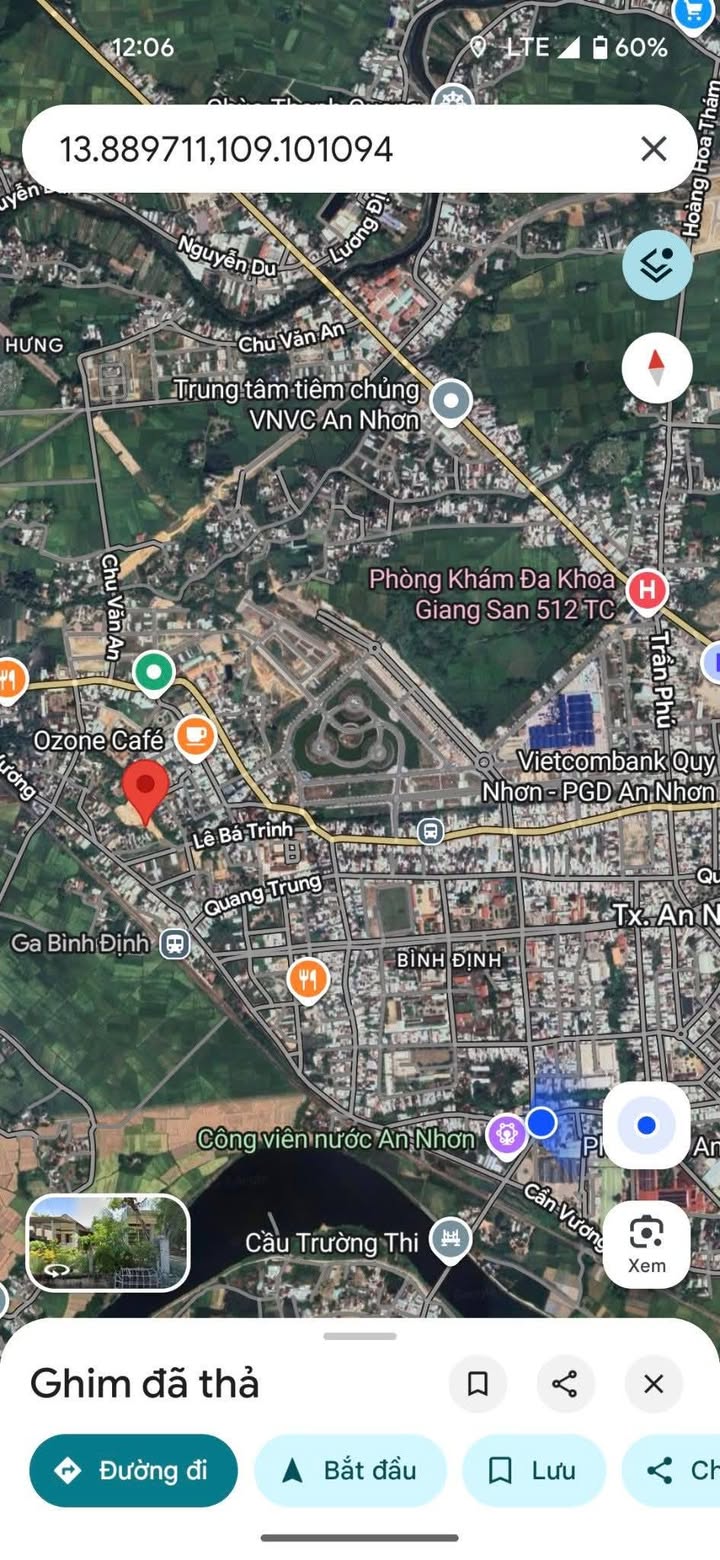Select the Ga Bình Định station marker
Image resolution: width=720 pixels, height=1560 pixels.
coord(175,943)
